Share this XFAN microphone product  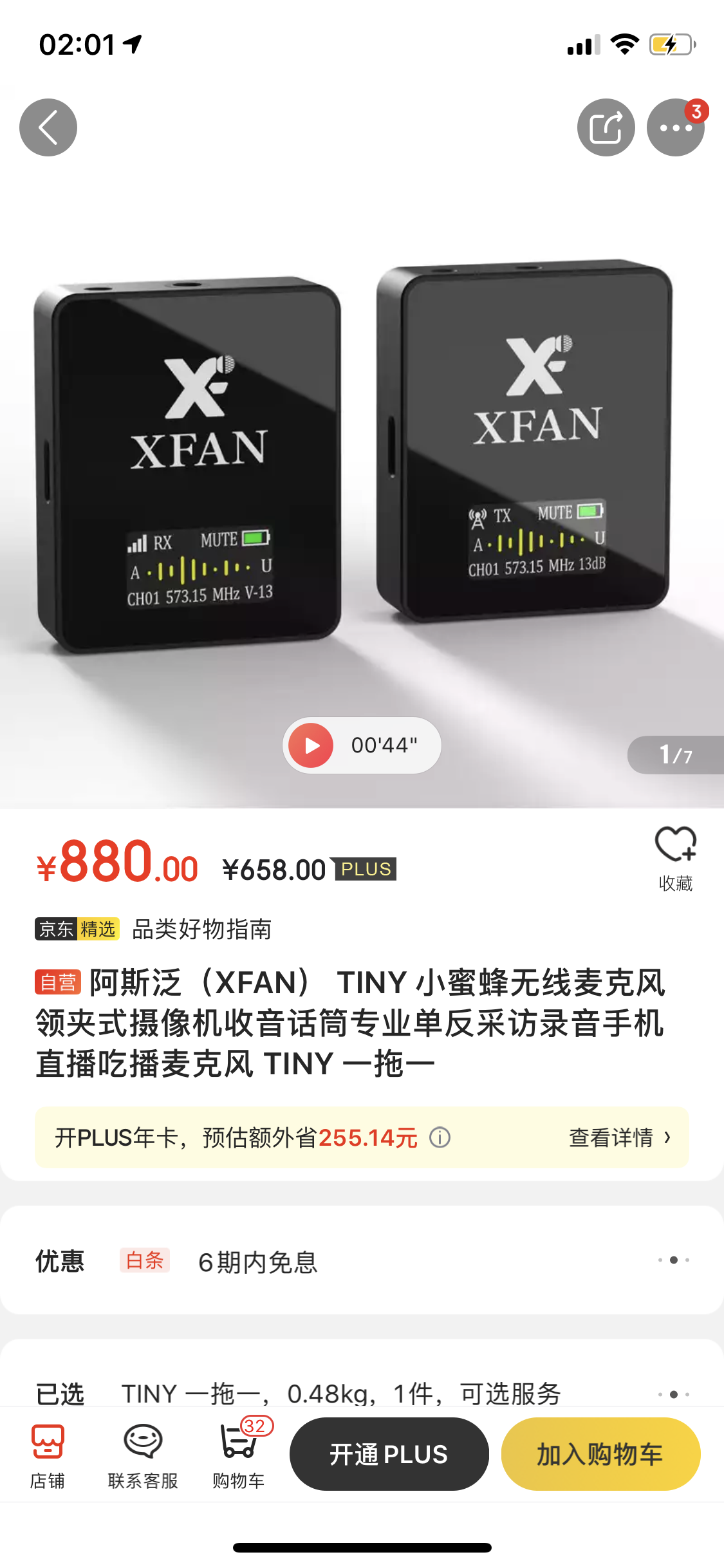pyautogui.click(x=606, y=127)
